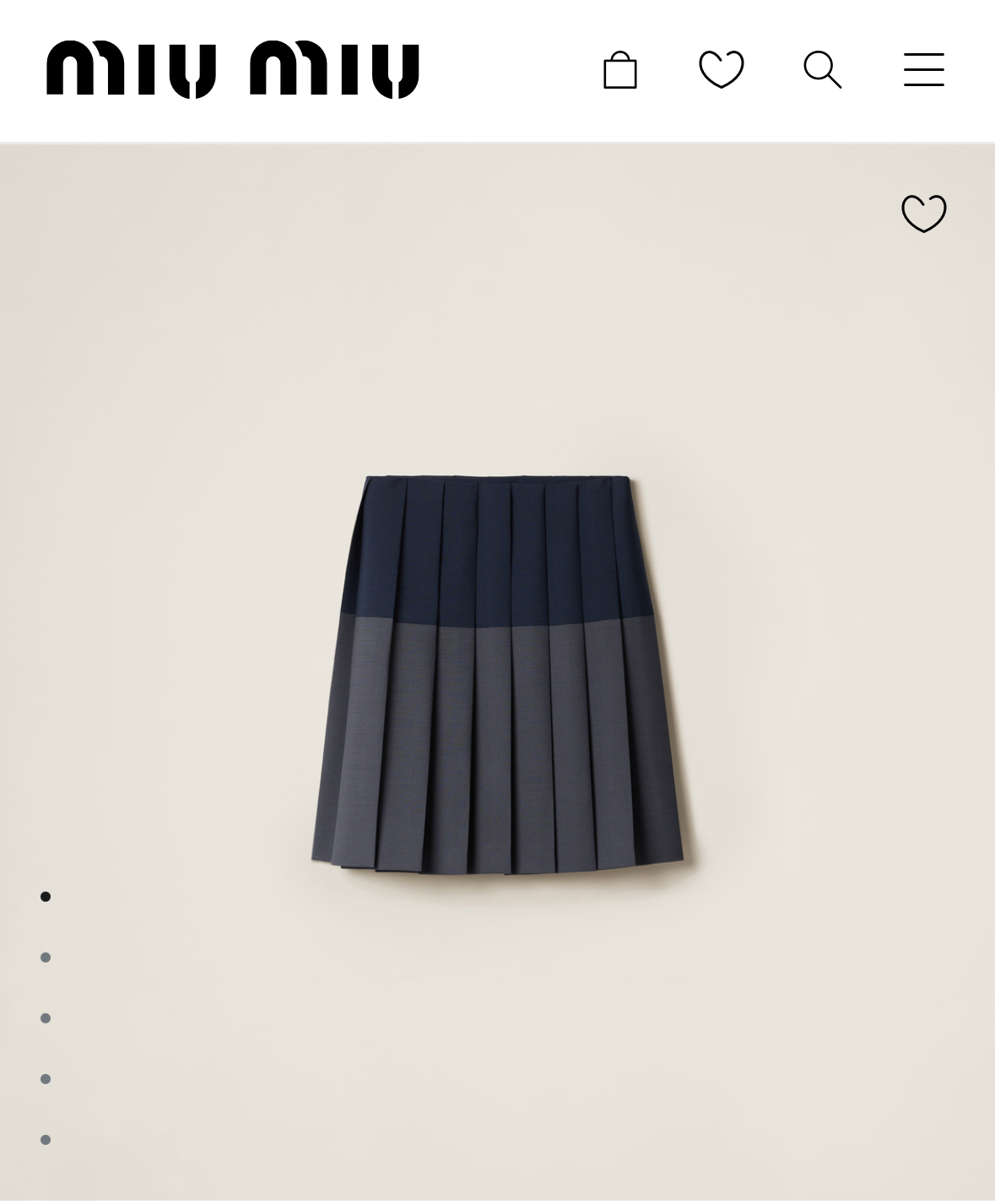
Task: Jump to the third image dot
Action: 46,1018
